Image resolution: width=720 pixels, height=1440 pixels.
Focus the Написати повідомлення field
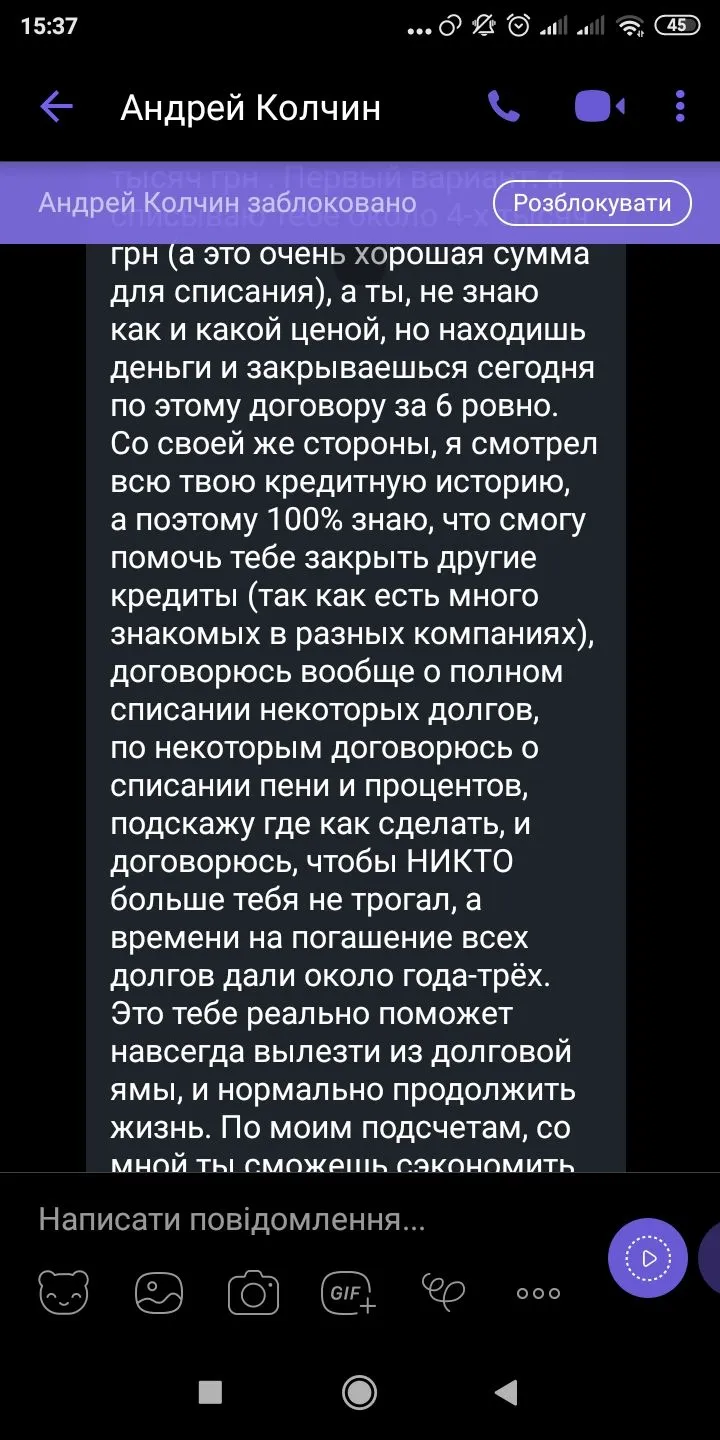point(300,1220)
